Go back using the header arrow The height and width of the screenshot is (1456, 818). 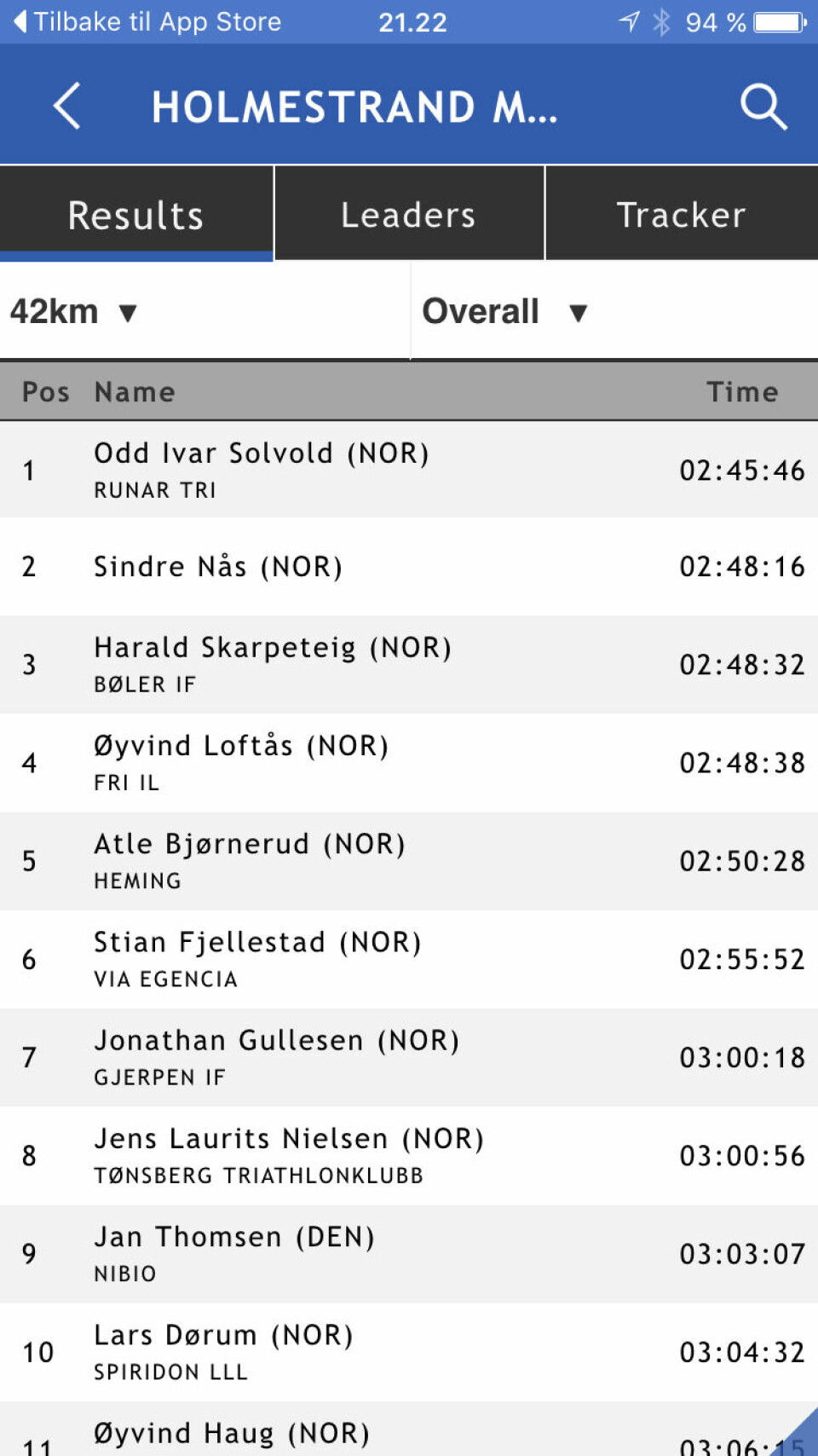point(67,106)
